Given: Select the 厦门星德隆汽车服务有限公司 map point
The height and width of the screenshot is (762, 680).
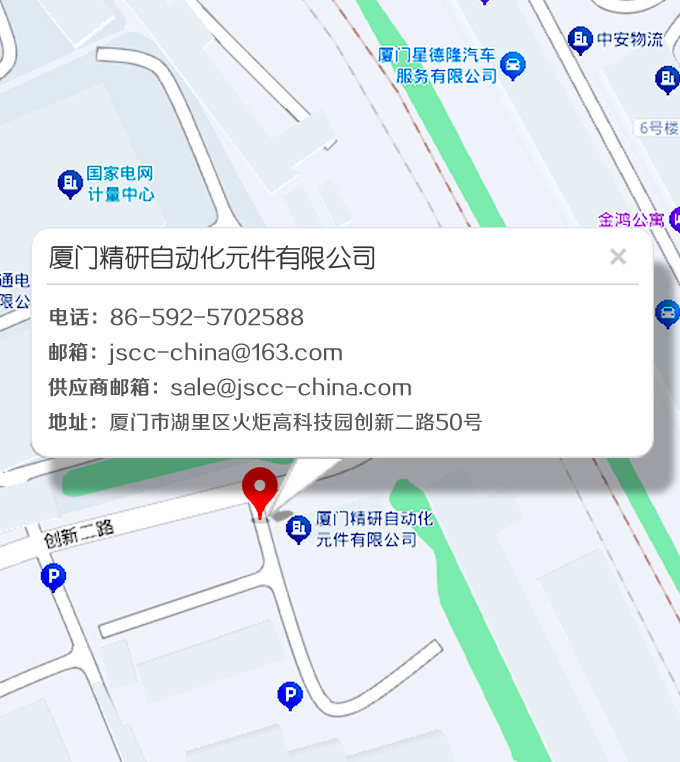Looking at the screenshot, I should [x=513, y=65].
